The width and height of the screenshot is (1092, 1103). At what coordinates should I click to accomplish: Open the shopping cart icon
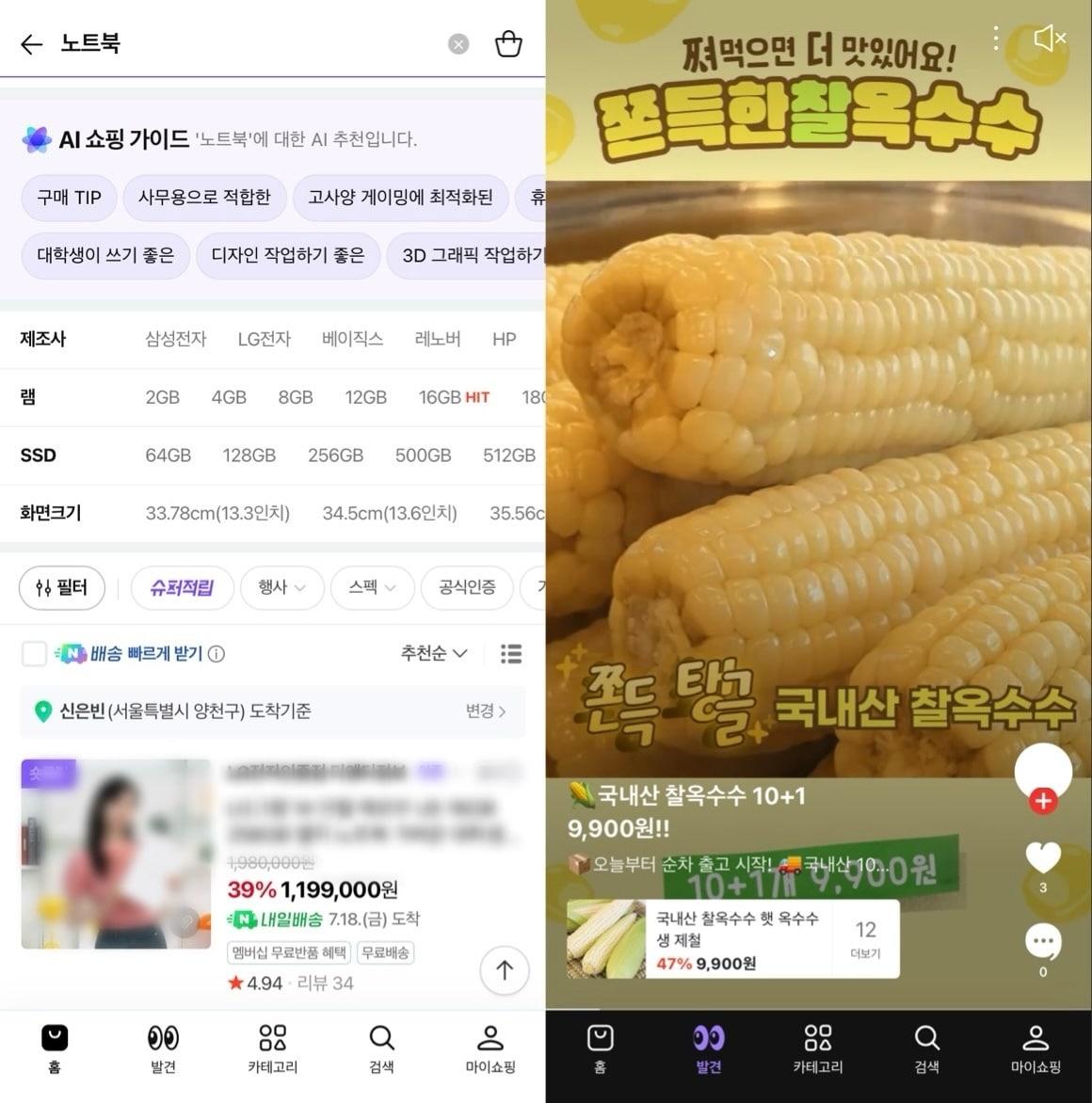[x=507, y=43]
